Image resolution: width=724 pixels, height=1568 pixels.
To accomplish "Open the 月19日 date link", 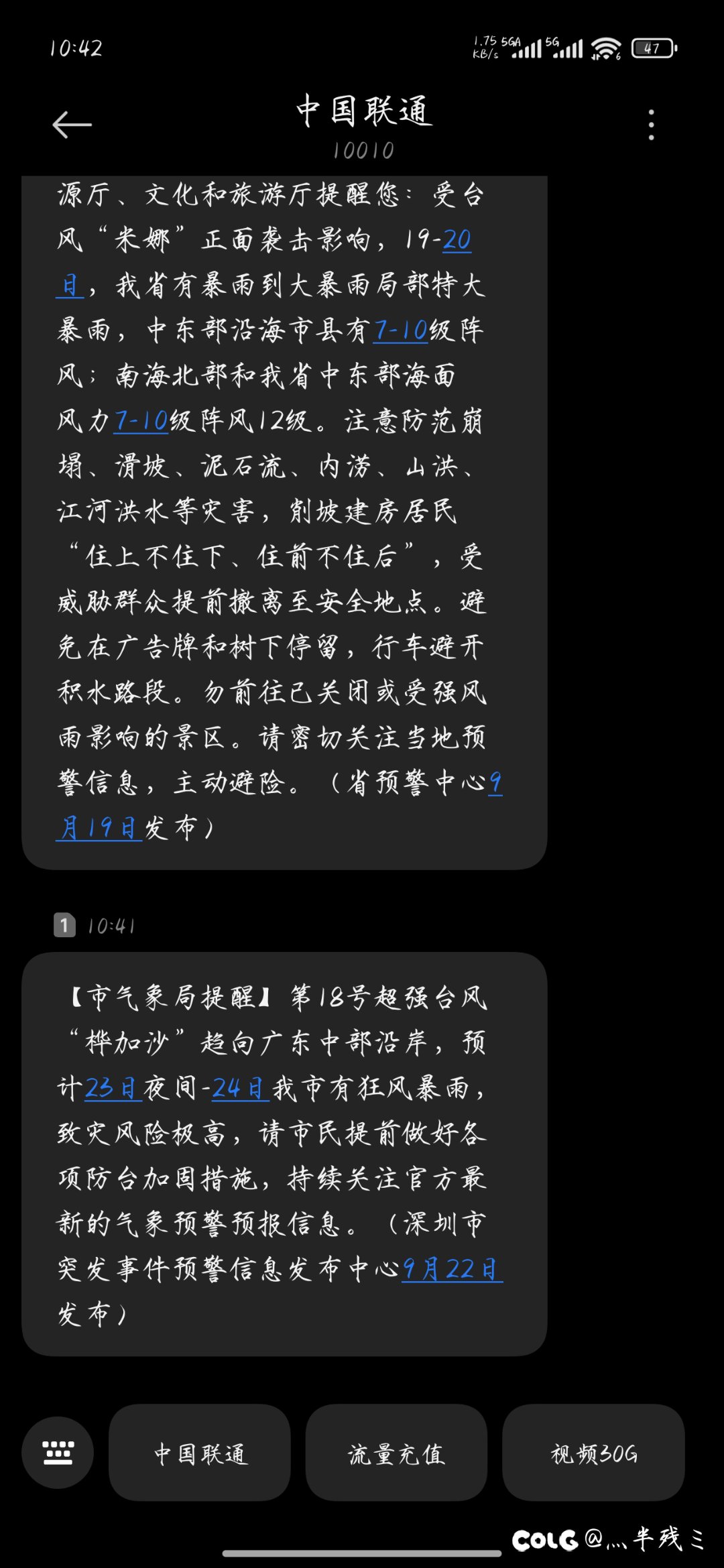I will pyautogui.click(x=99, y=828).
